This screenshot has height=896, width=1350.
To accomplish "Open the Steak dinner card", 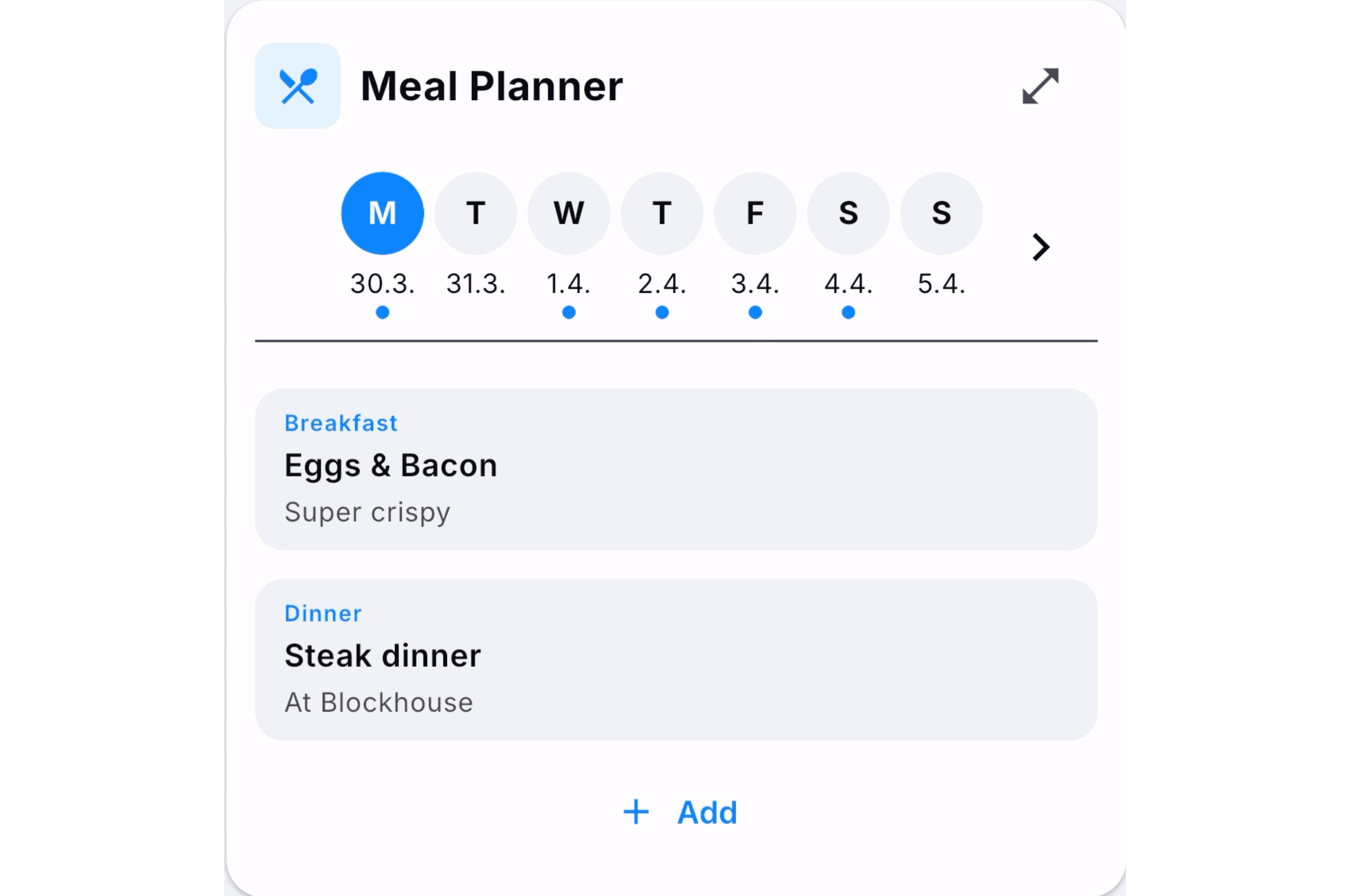I will [676, 660].
